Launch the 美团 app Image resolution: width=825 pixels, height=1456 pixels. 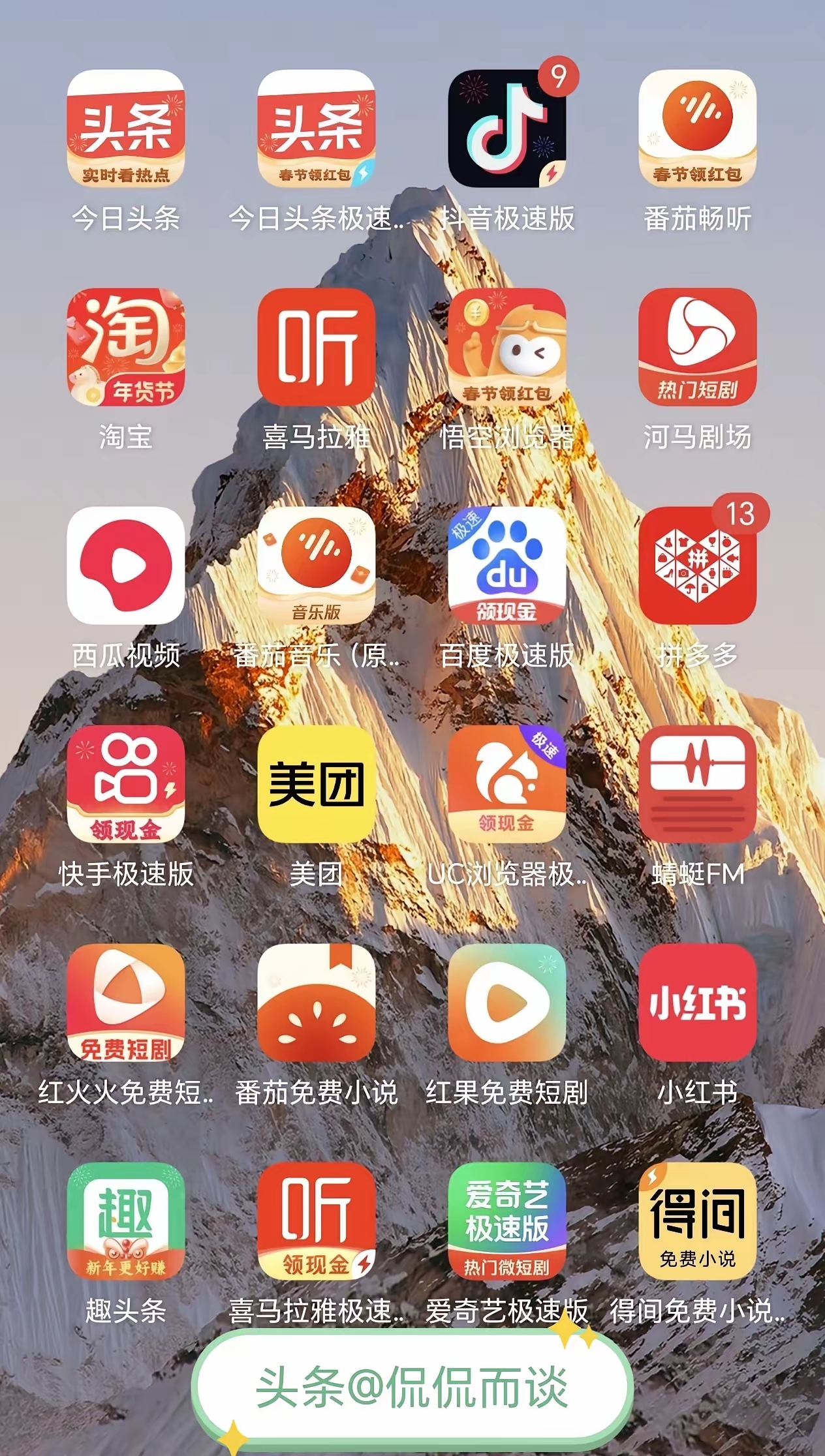(317, 784)
